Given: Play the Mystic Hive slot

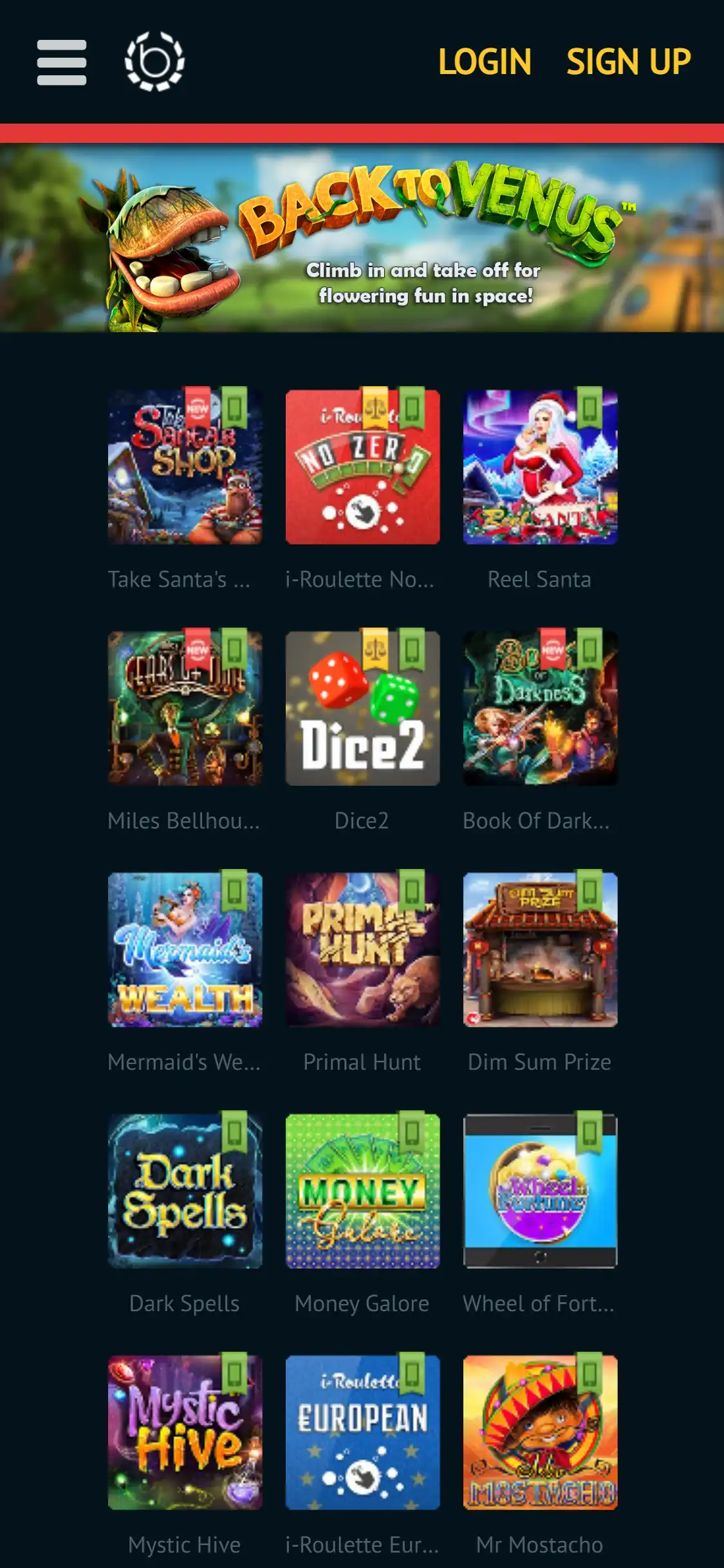Looking at the screenshot, I should pos(185,1432).
